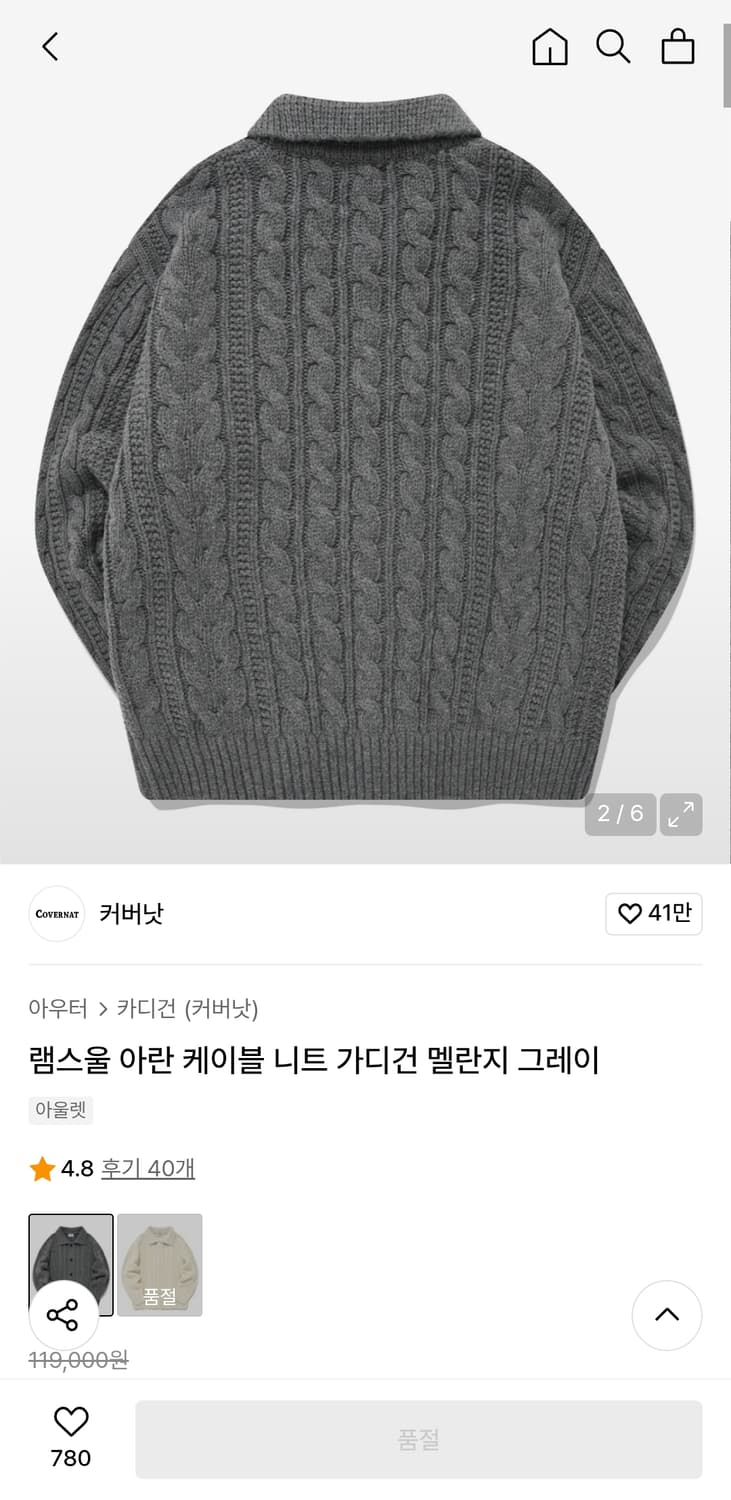Open the 카디건 category breadcrumb
Image resolution: width=731 pixels, height=1500 pixels.
click(143, 1010)
